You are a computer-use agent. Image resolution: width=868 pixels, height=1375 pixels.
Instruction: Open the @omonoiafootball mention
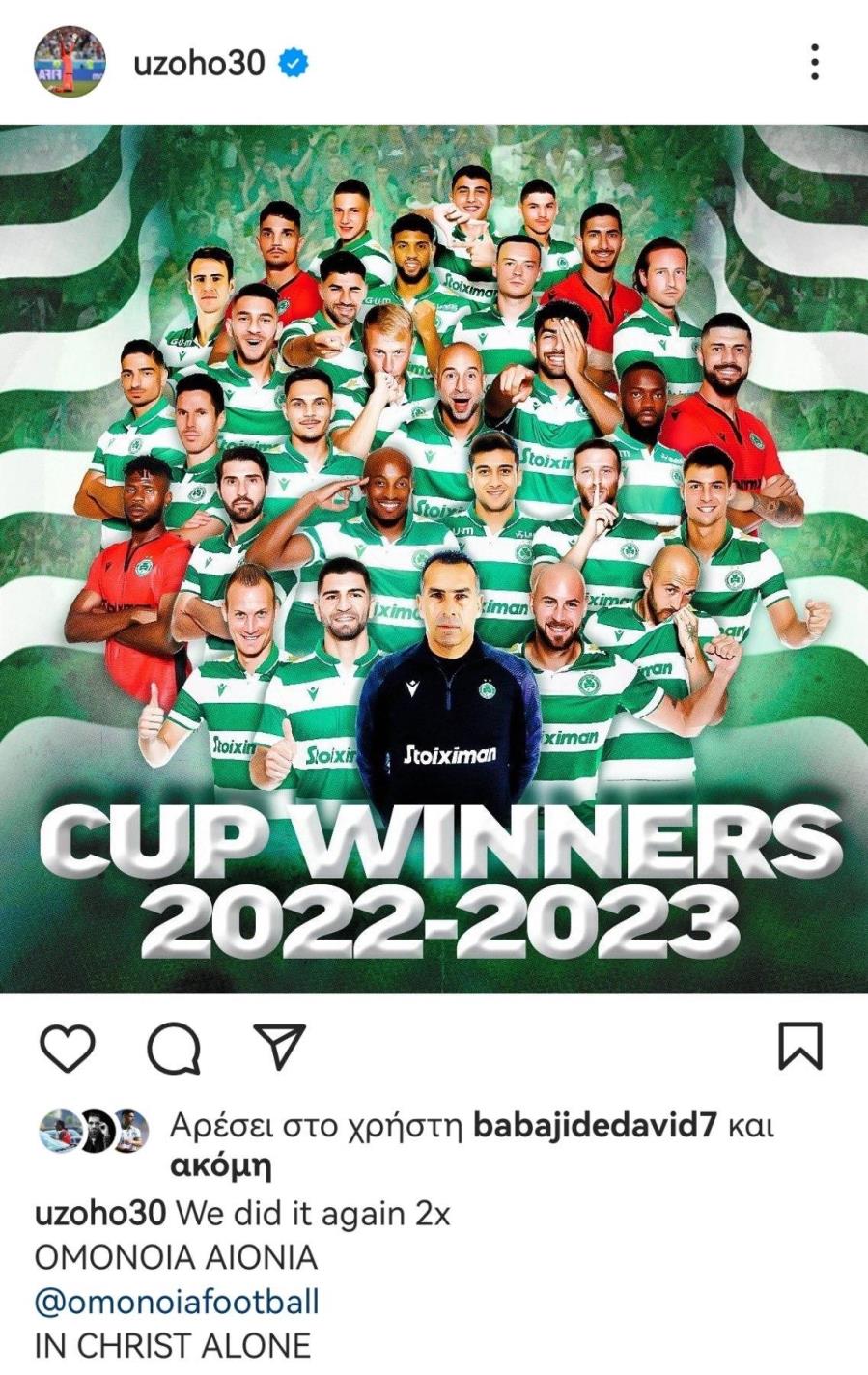pos(177,1302)
